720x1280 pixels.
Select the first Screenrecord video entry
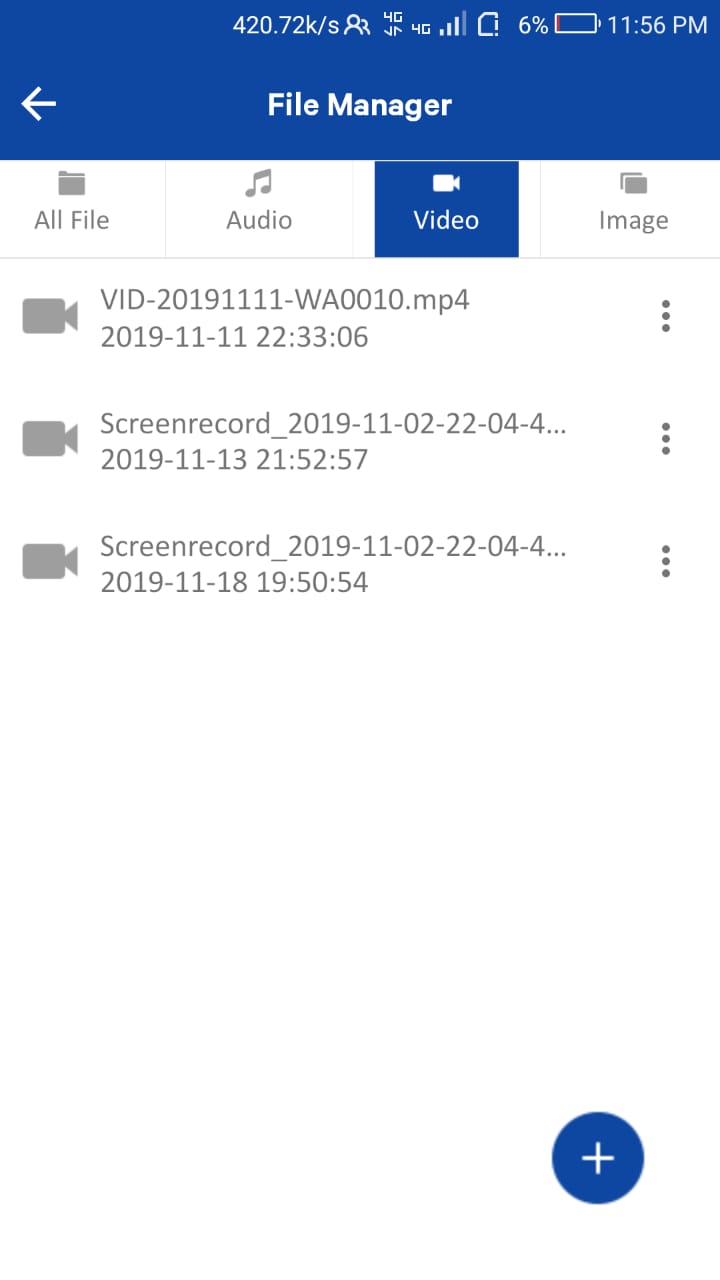coord(334,438)
